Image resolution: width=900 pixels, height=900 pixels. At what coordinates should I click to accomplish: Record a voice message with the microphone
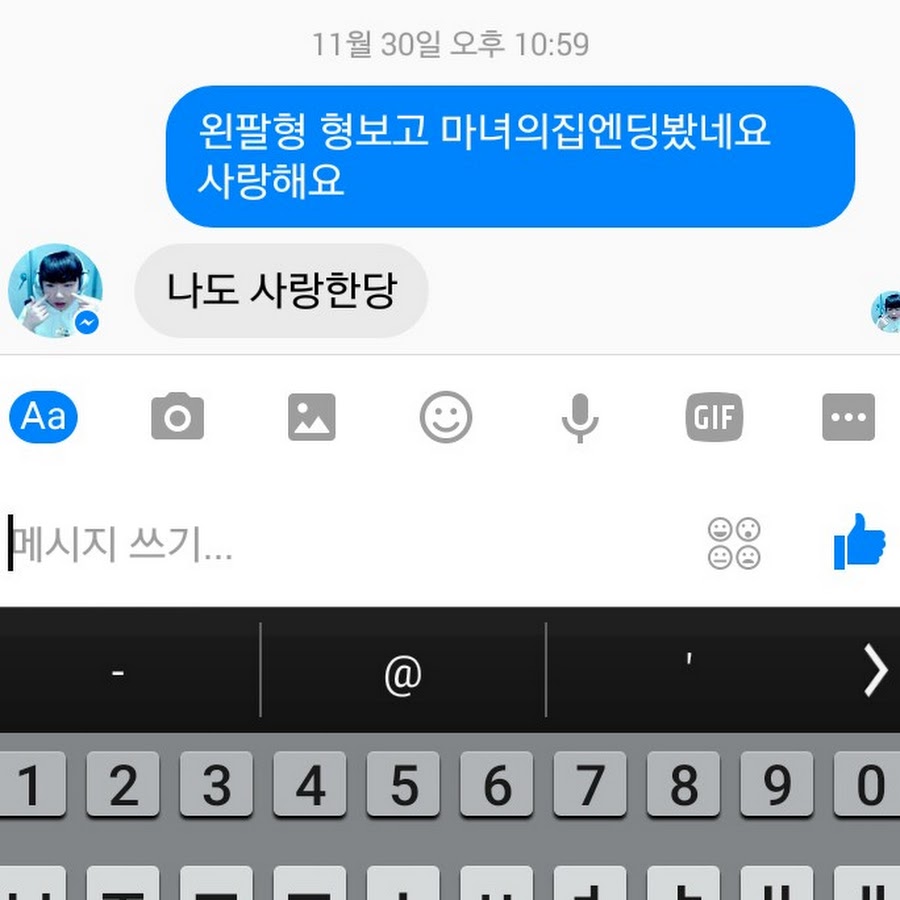(579, 417)
